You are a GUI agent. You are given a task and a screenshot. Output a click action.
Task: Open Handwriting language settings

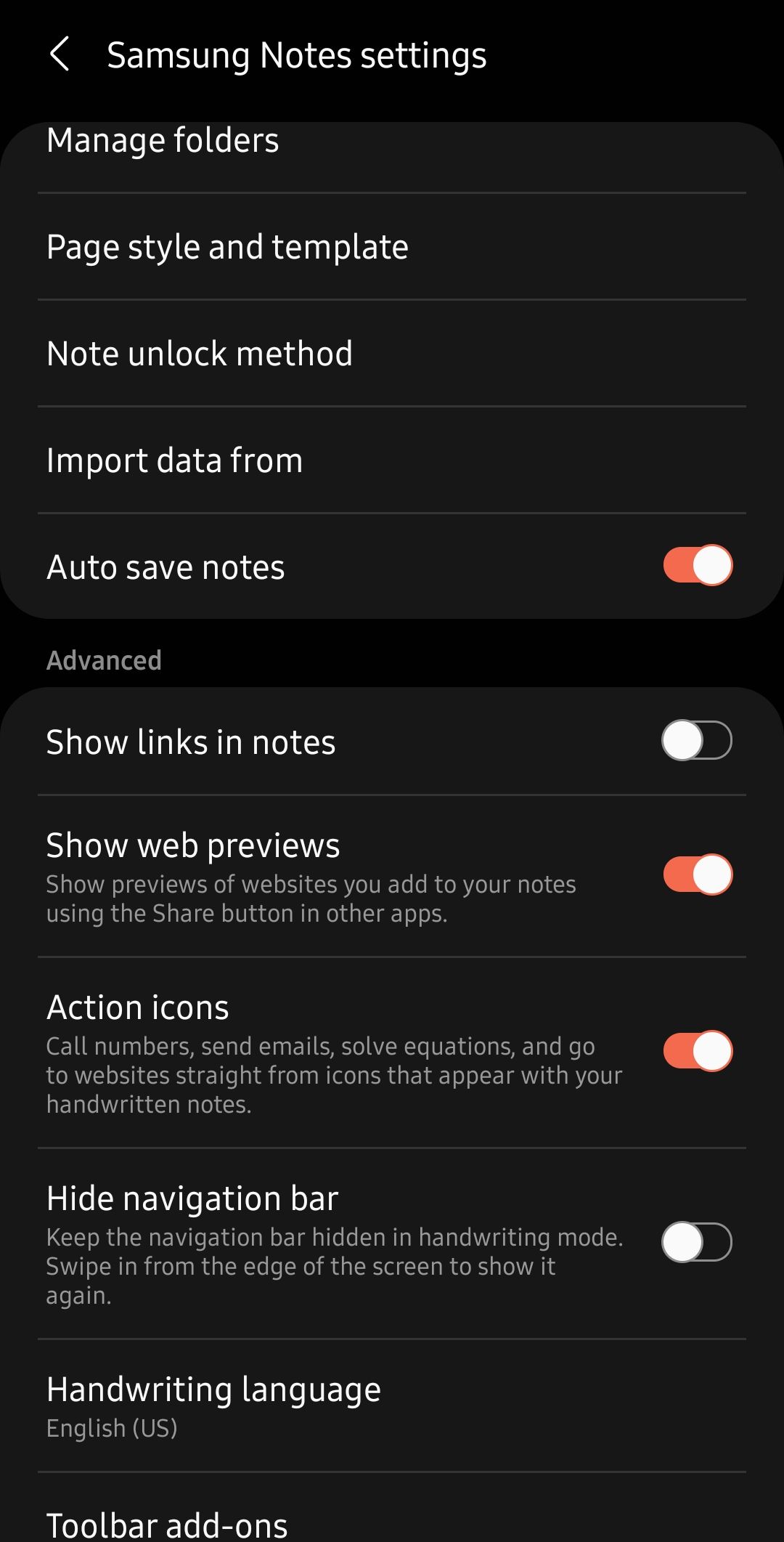213,1388
